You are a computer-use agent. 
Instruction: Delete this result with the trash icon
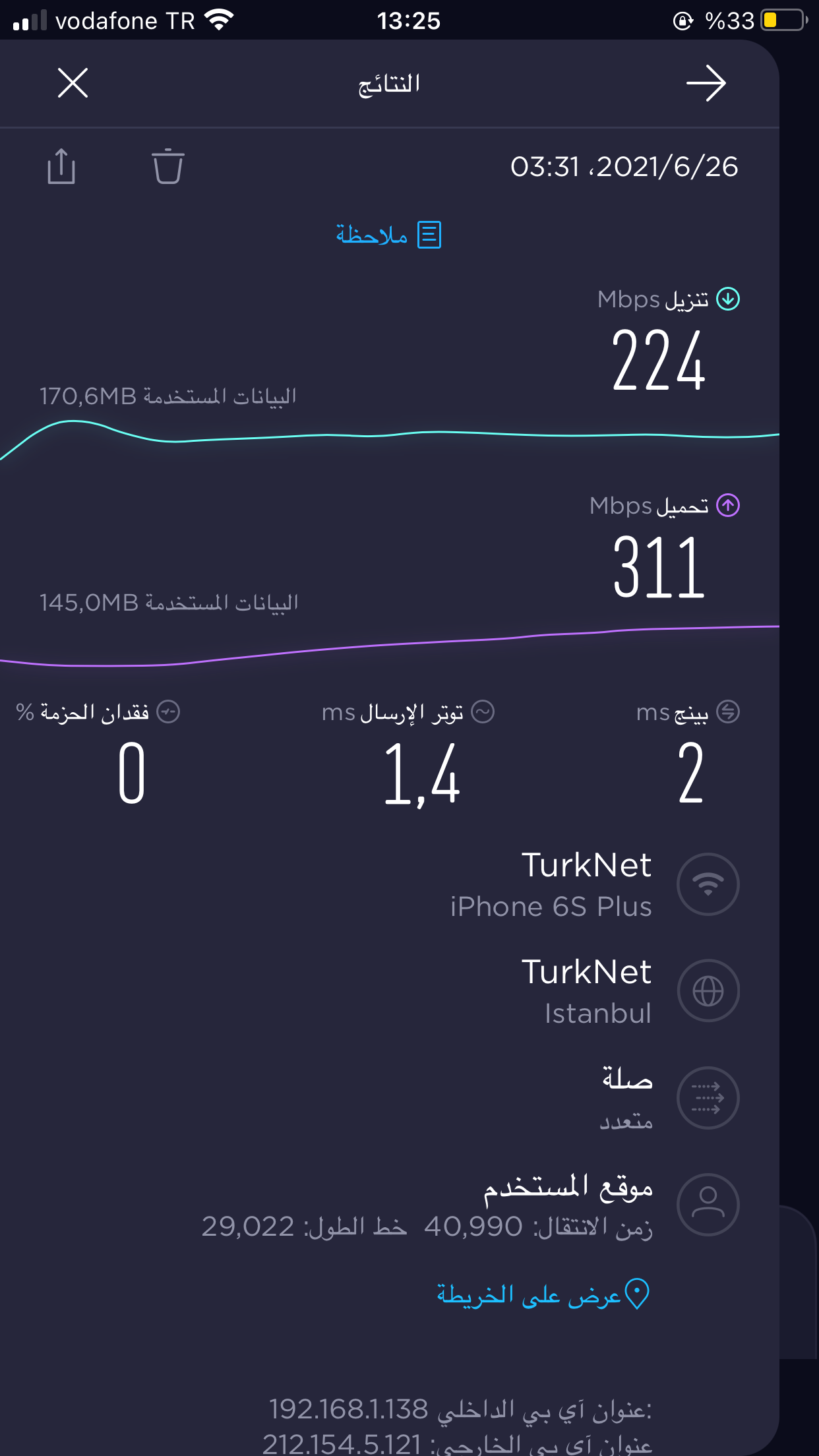coord(167,166)
